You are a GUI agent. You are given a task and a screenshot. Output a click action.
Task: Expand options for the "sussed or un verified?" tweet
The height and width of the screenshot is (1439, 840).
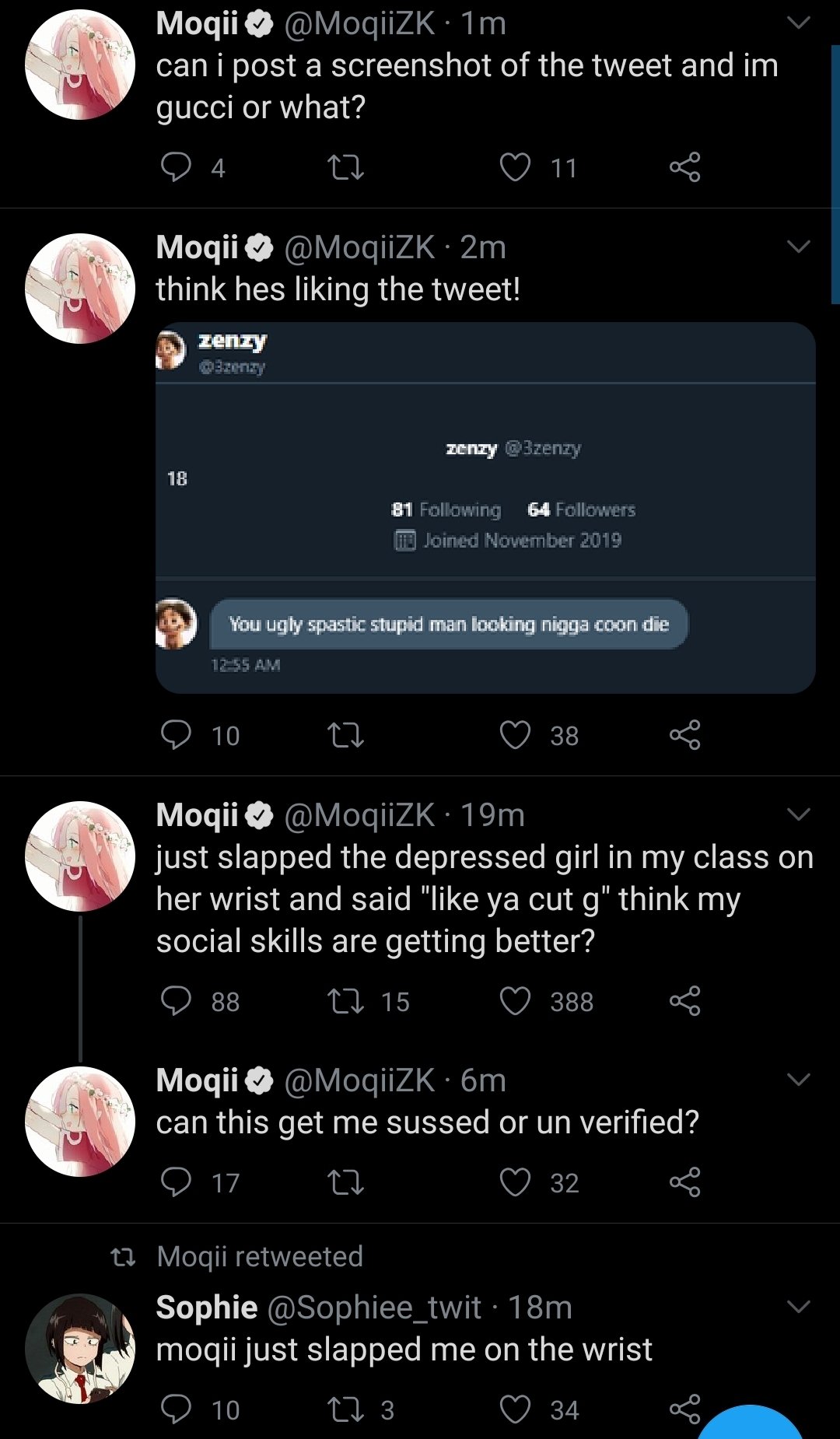799,1080
